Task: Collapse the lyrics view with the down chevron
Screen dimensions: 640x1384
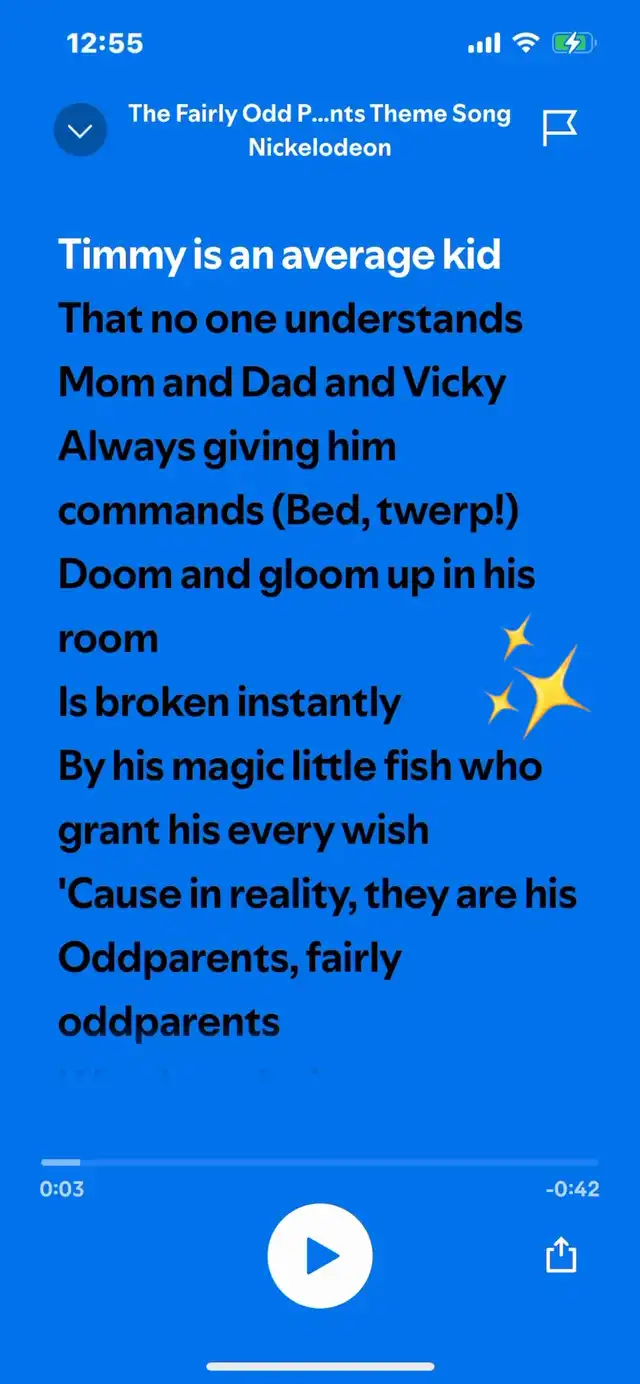Action: click(x=80, y=130)
